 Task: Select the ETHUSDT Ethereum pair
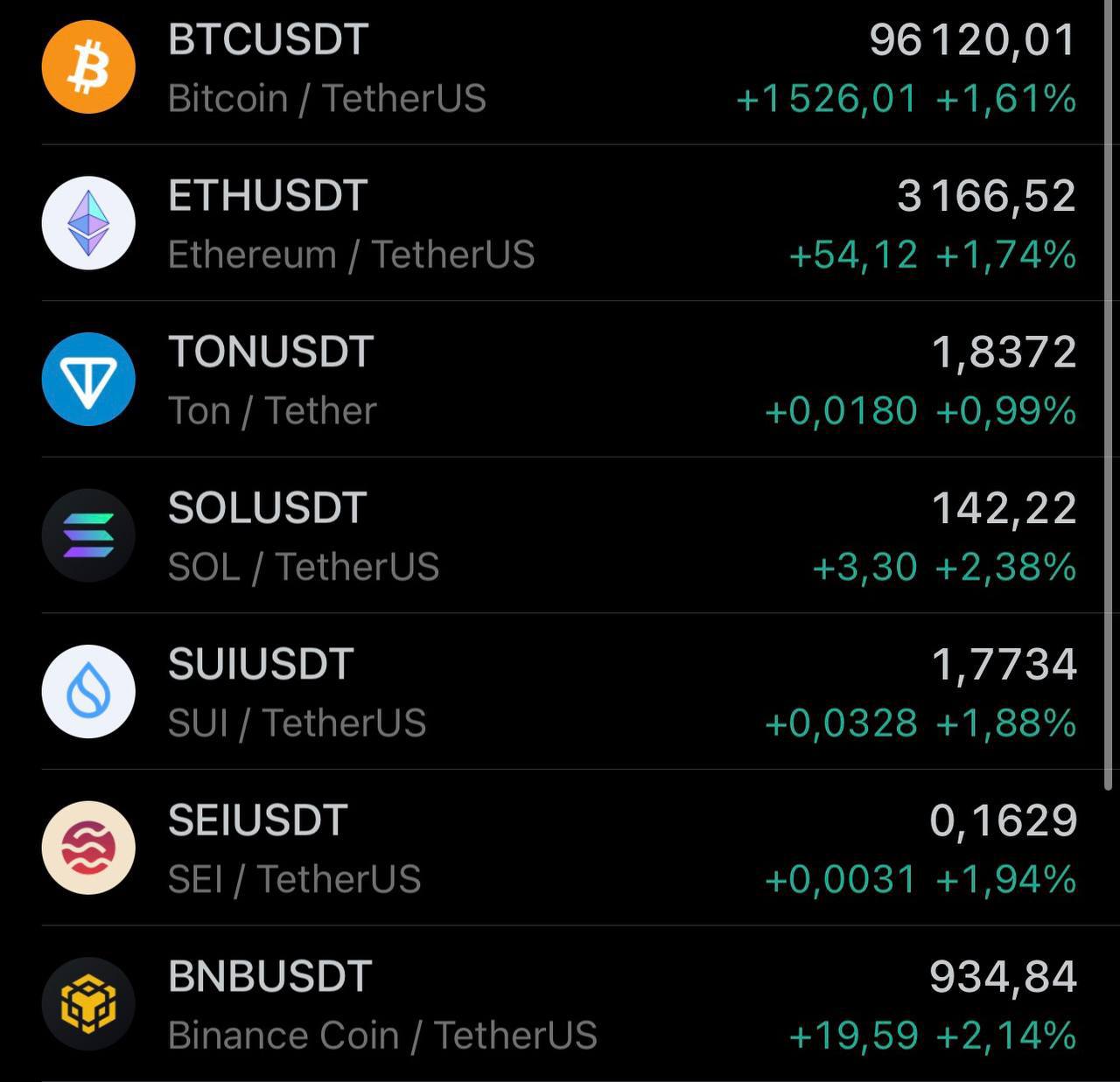coord(560,224)
